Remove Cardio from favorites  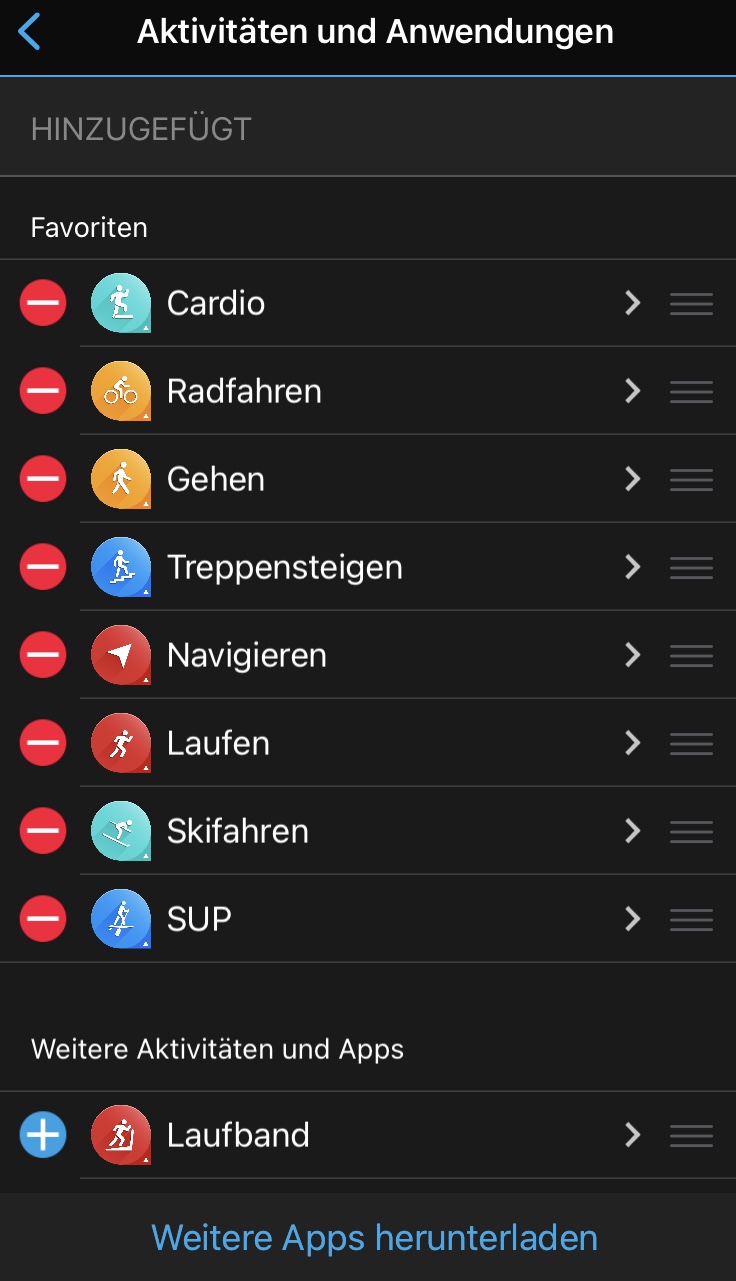(x=43, y=303)
